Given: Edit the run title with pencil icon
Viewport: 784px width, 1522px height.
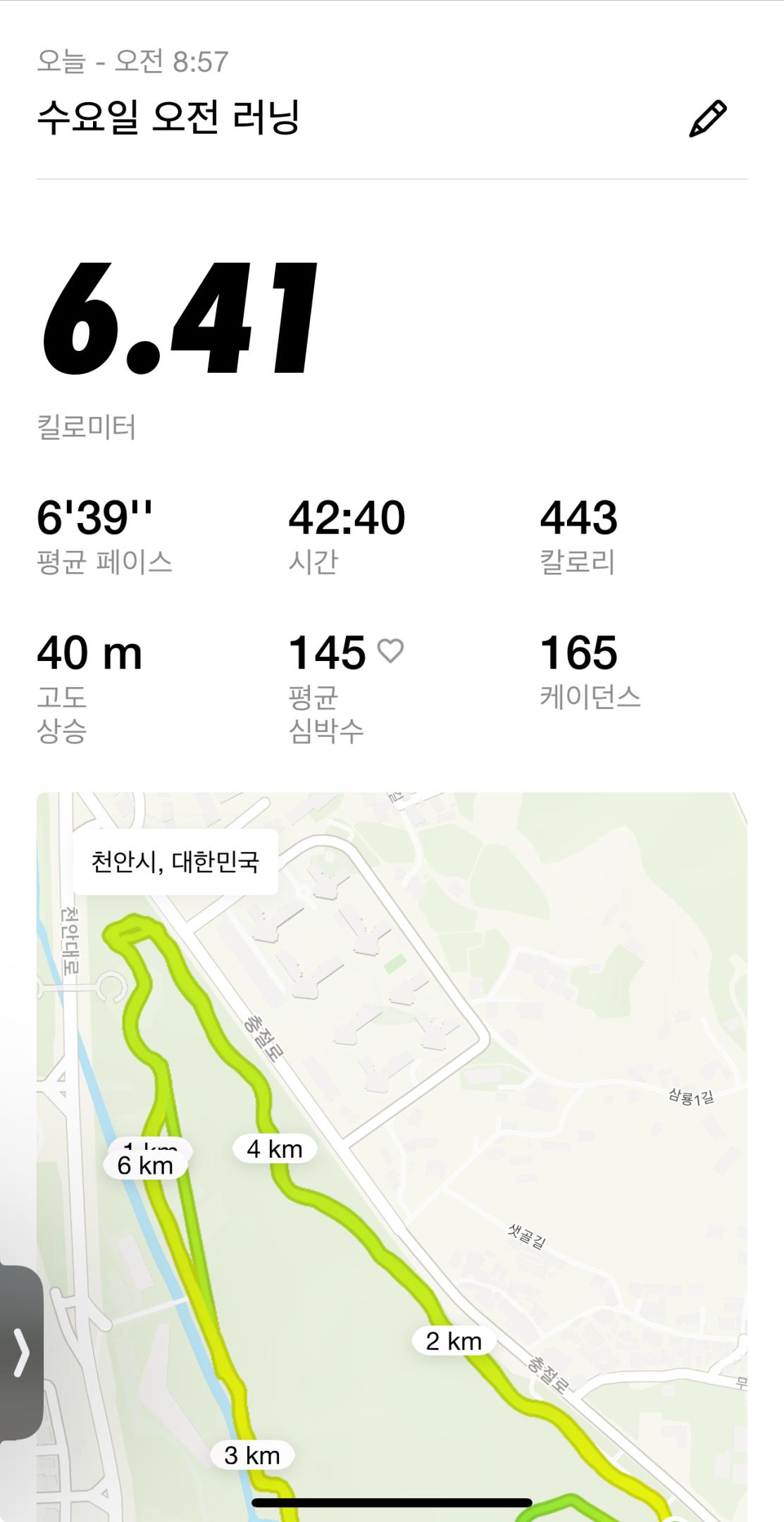Looking at the screenshot, I should coord(707,119).
